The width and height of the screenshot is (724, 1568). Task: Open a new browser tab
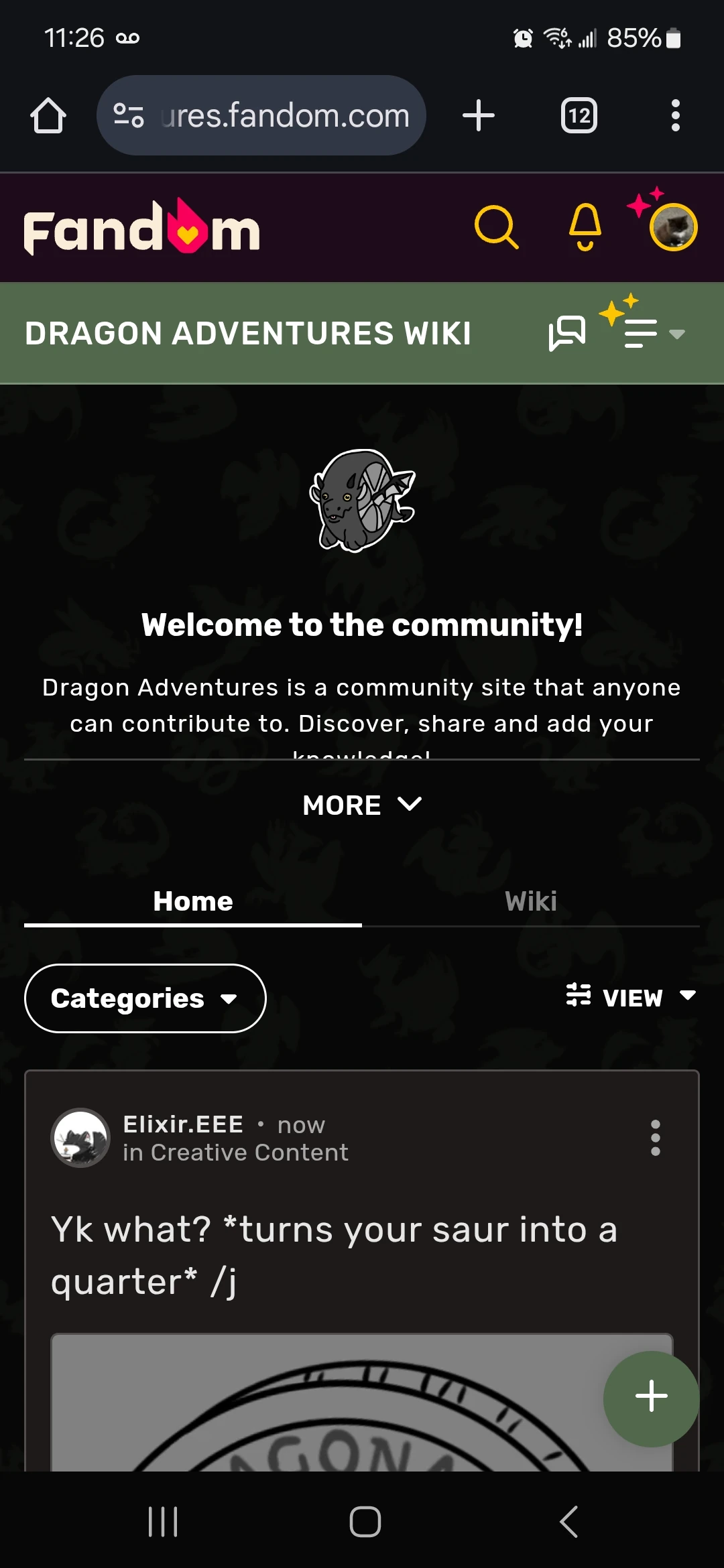click(x=479, y=116)
